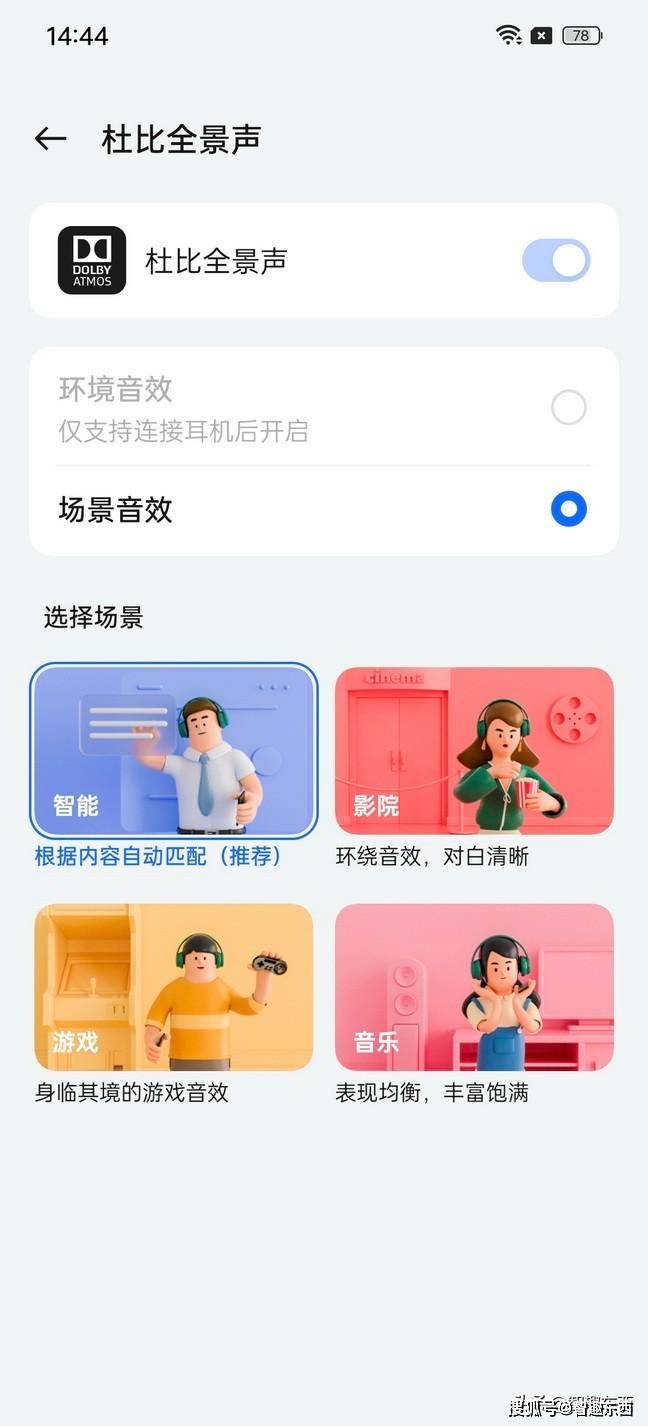Select the 环境音效 radio option
648x1426 pixels.
click(x=569, y=407)
